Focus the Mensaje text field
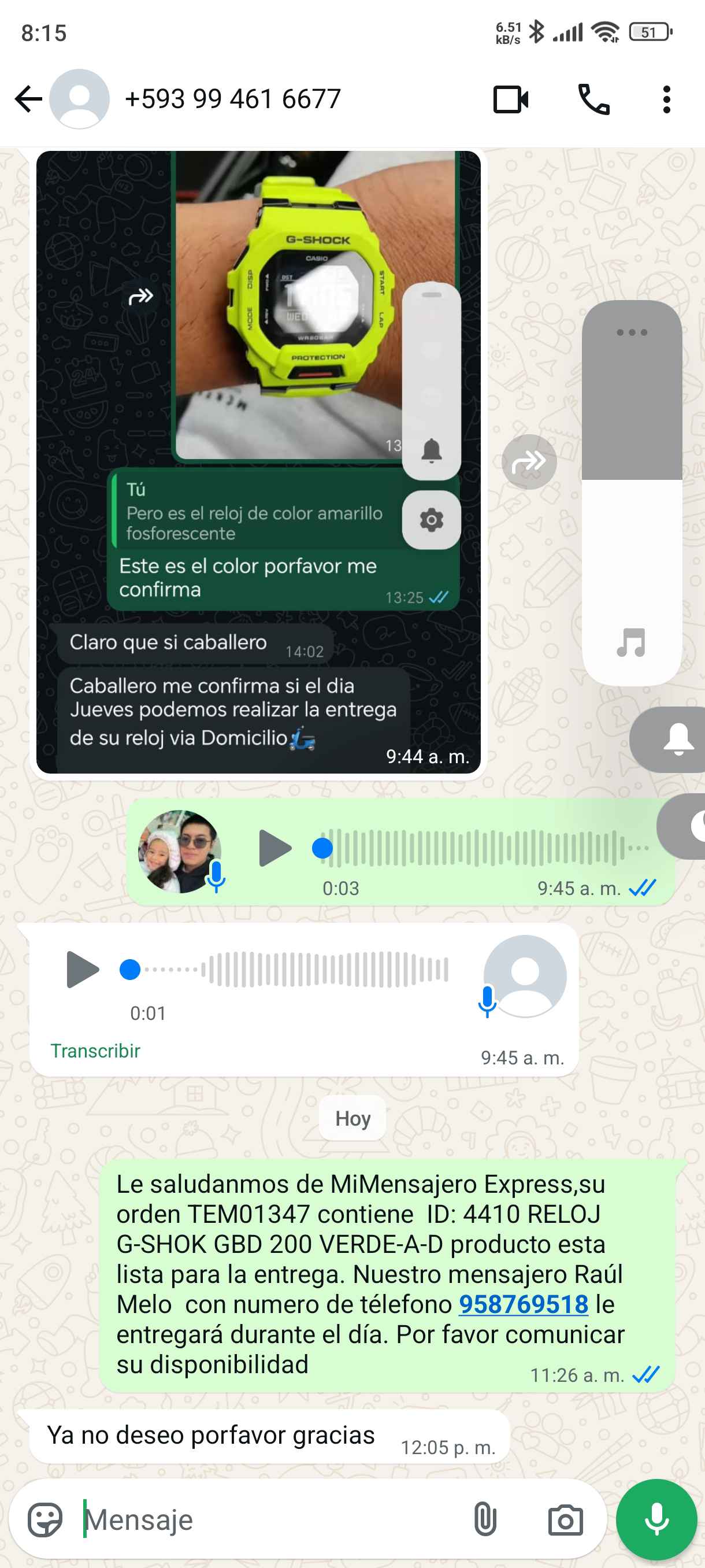The height and width of the screenshot is (1568, 705). 268,1519
